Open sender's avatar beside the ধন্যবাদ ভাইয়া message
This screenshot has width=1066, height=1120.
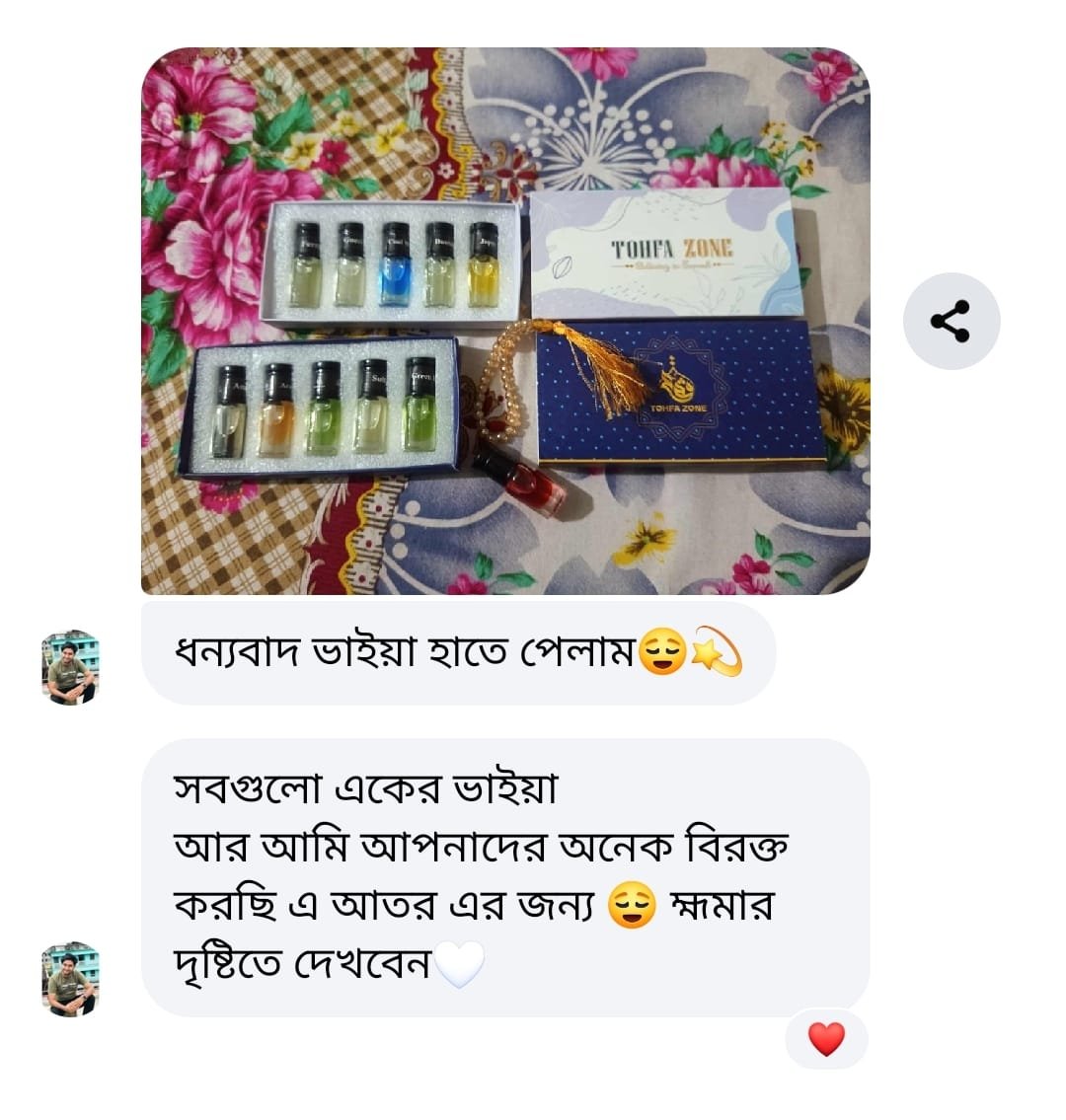coord(70,668)
